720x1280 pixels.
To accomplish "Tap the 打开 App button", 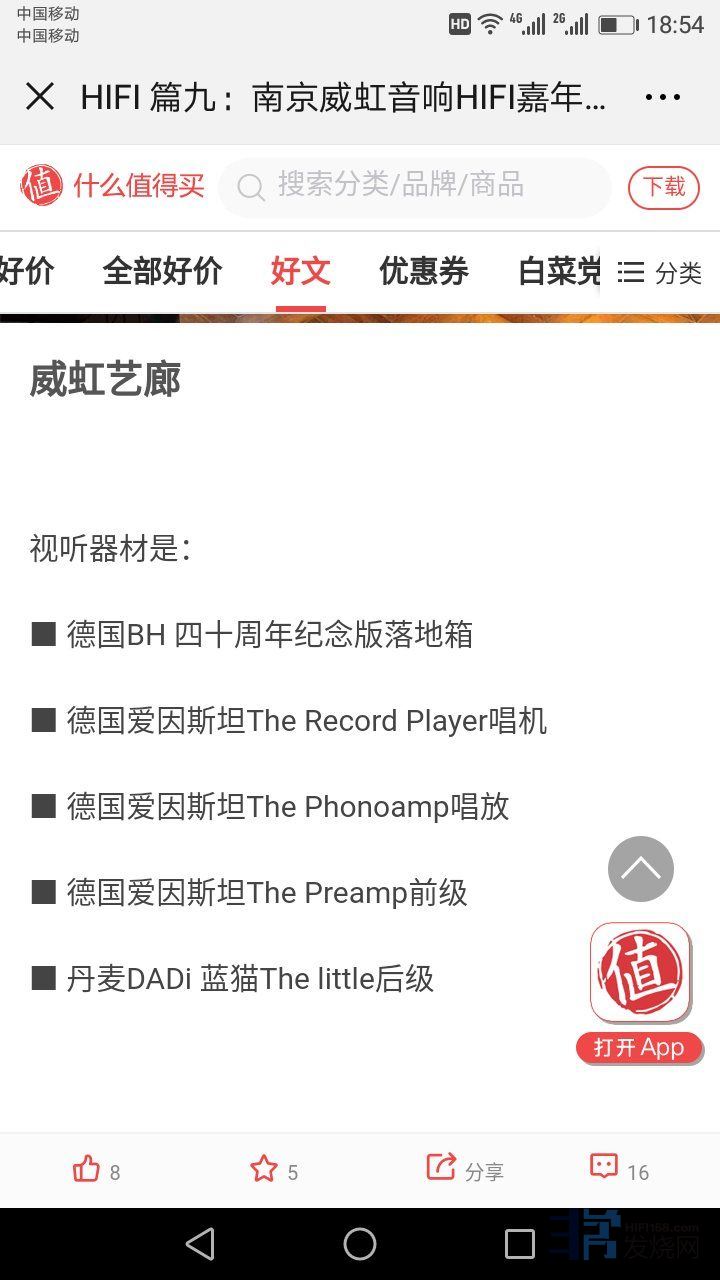I will [x=639, y=1047].
